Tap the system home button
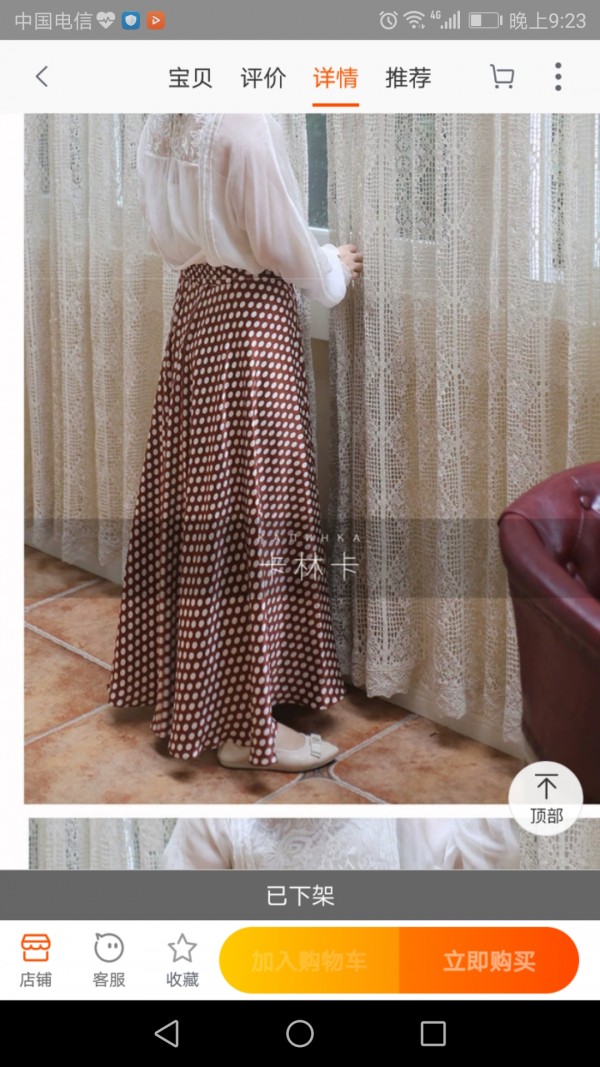This screenshot has width=600, height=1067. [300, 1034]
